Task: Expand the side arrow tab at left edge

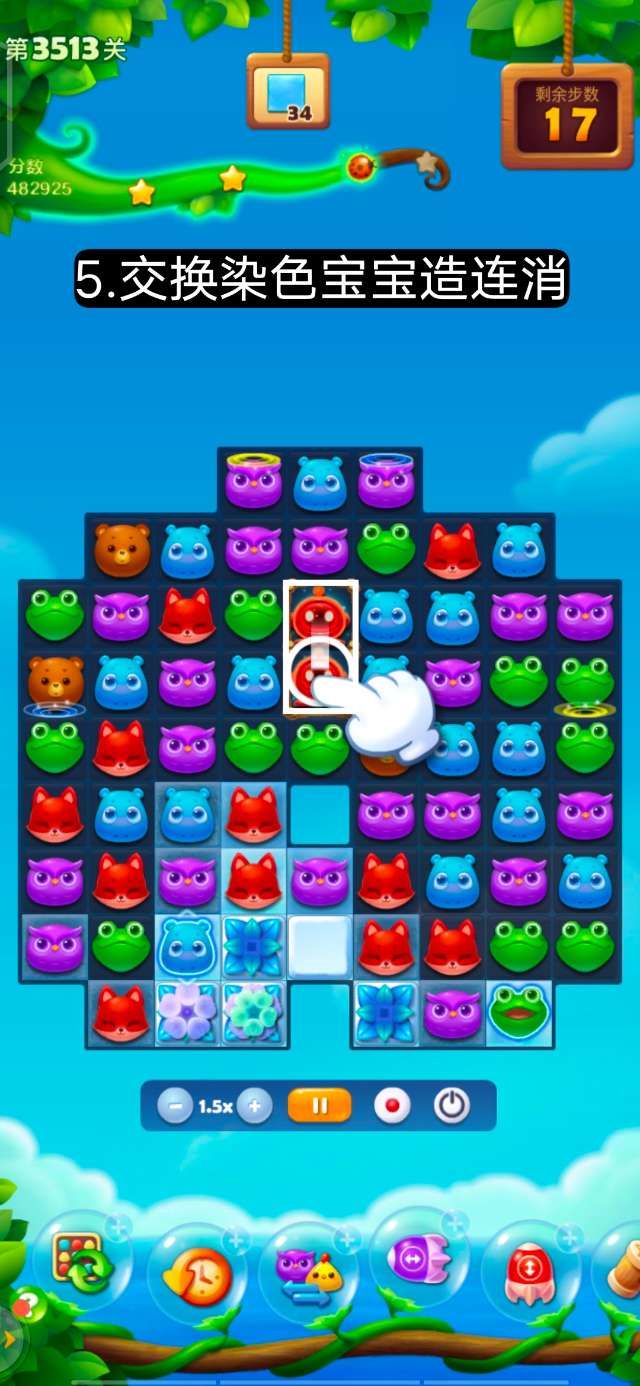Action: (x=8, y=1339)
